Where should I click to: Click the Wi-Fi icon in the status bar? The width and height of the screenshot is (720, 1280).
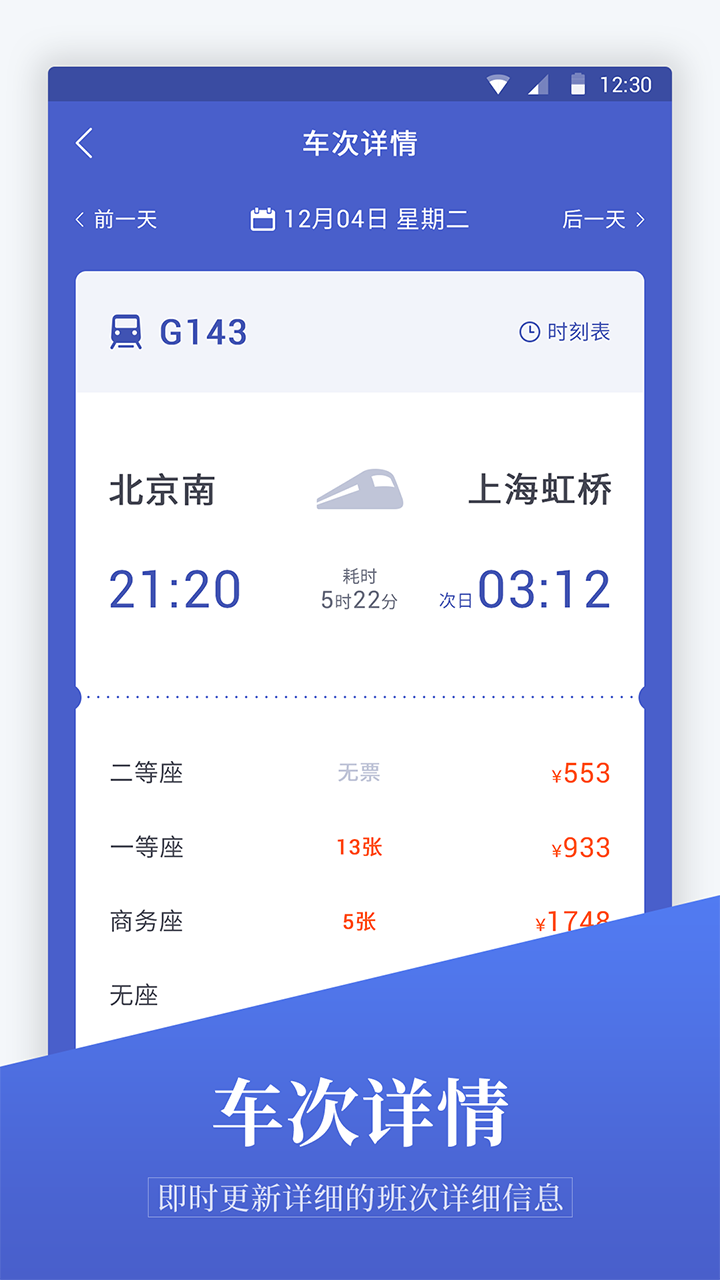(497, 86)
